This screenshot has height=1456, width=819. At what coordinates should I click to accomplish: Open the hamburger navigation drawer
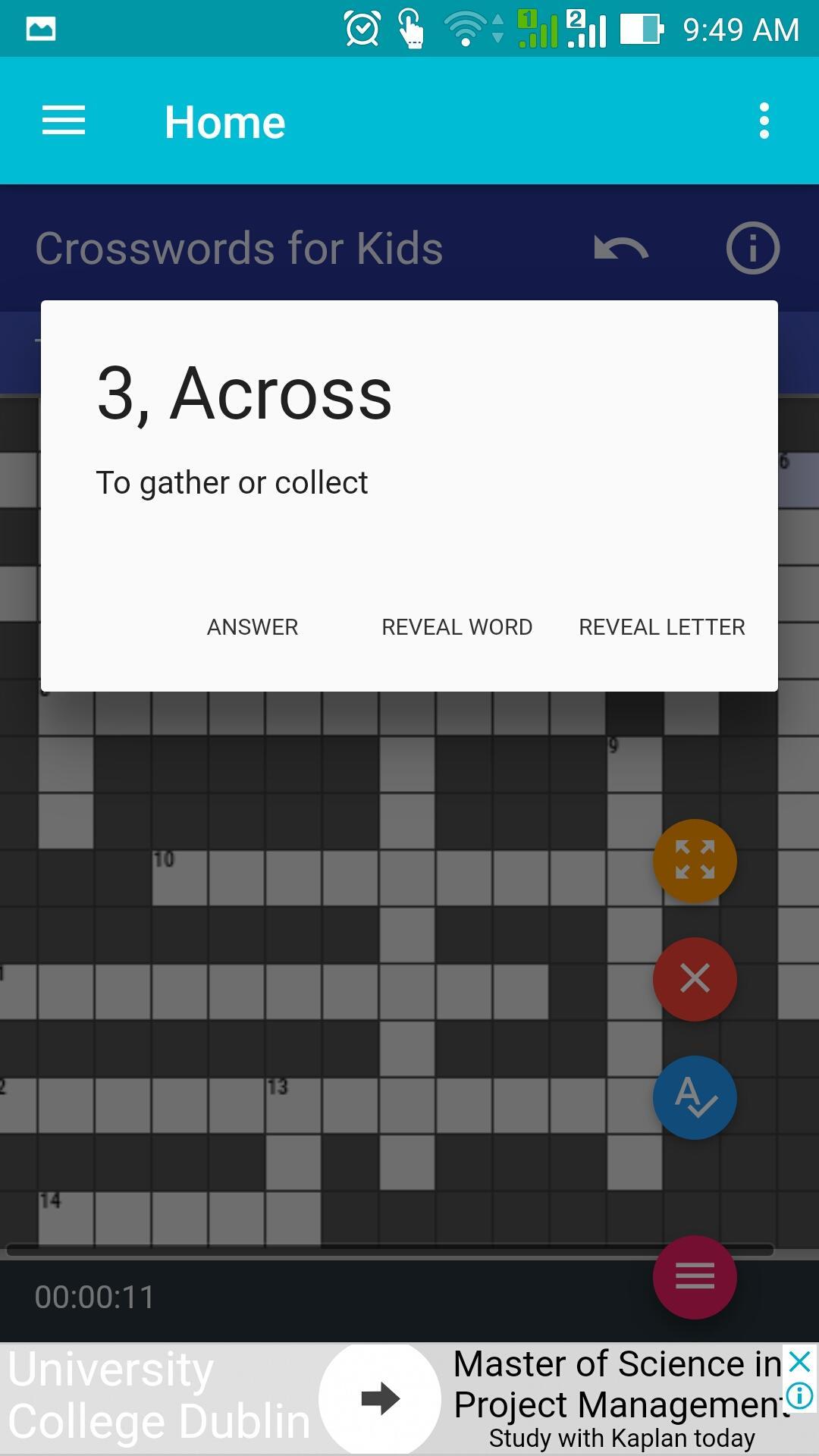[64, 121]
